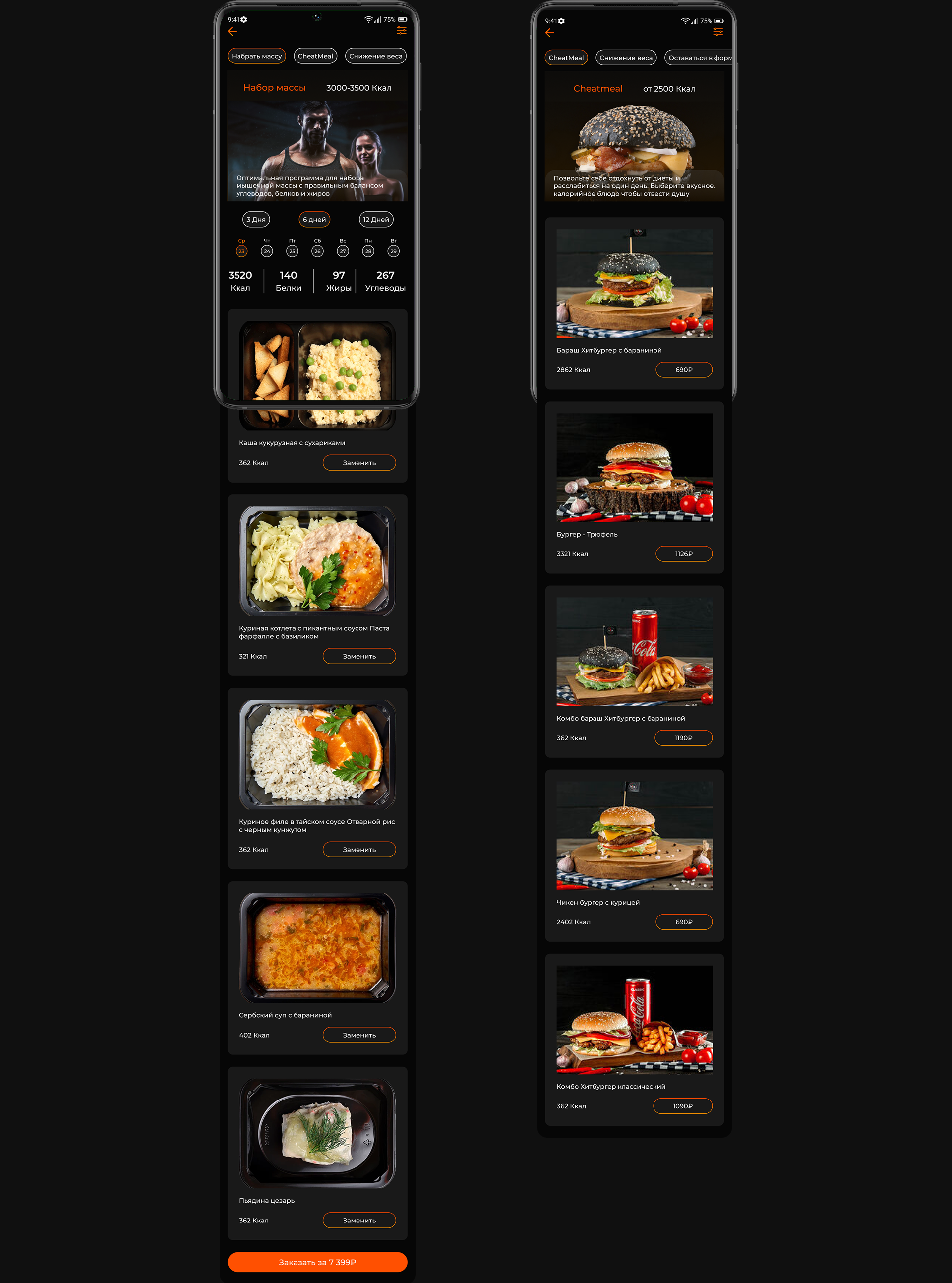Select the Набрать массу chip

click(x=256, y=56)
